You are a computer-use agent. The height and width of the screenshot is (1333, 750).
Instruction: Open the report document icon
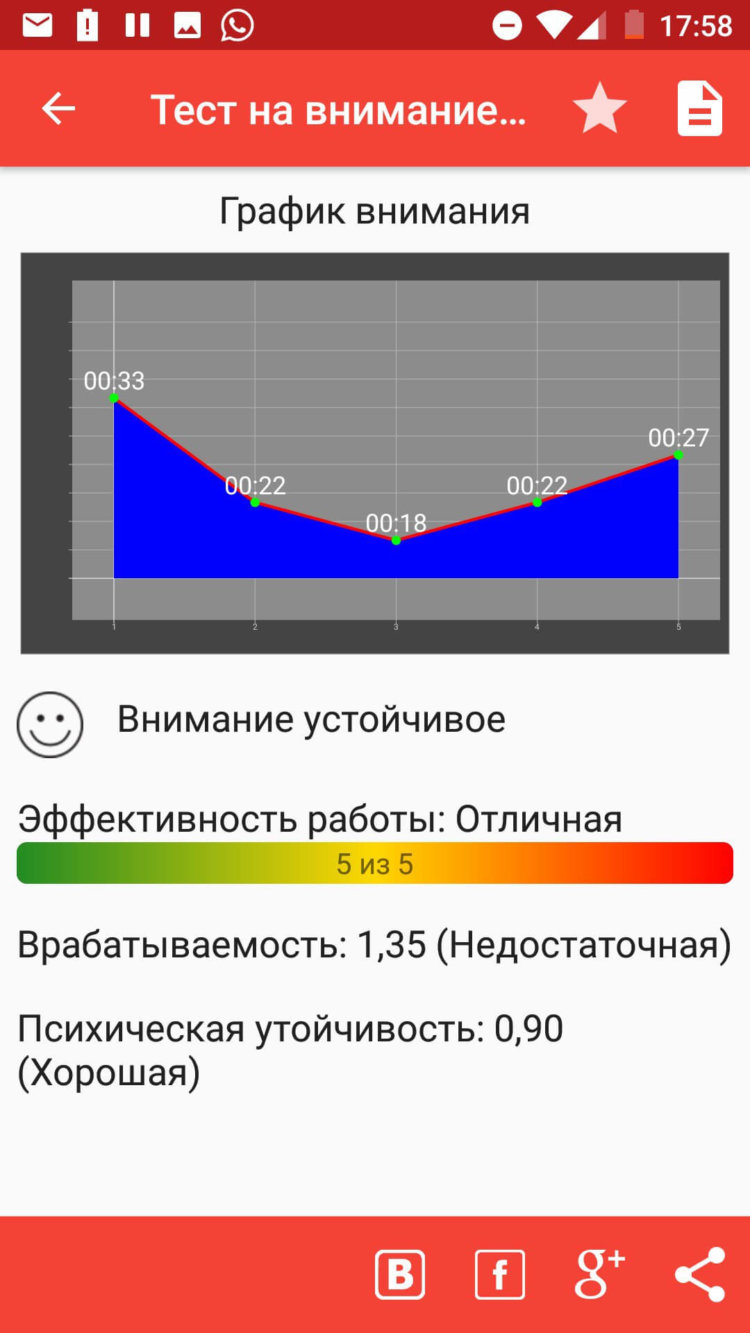tap(699, 108)
